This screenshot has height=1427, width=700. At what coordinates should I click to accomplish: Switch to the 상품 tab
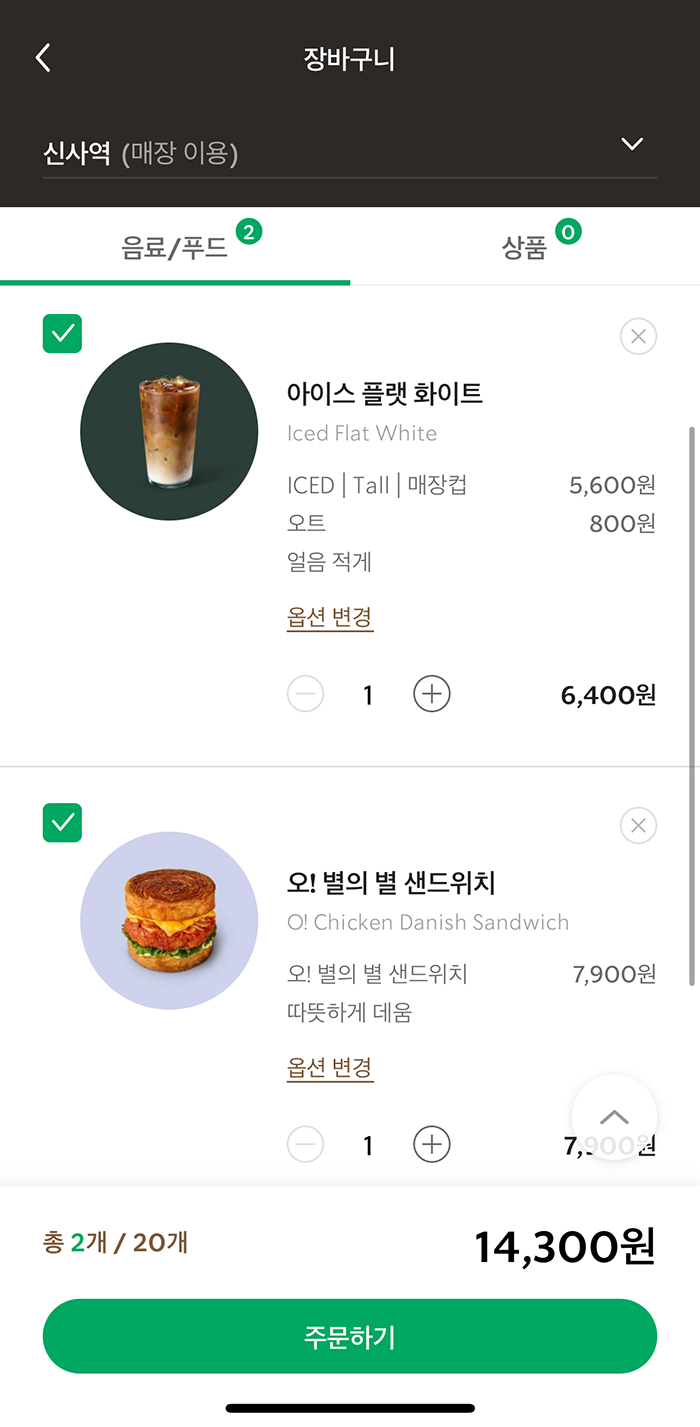click(x=525, y=248)
